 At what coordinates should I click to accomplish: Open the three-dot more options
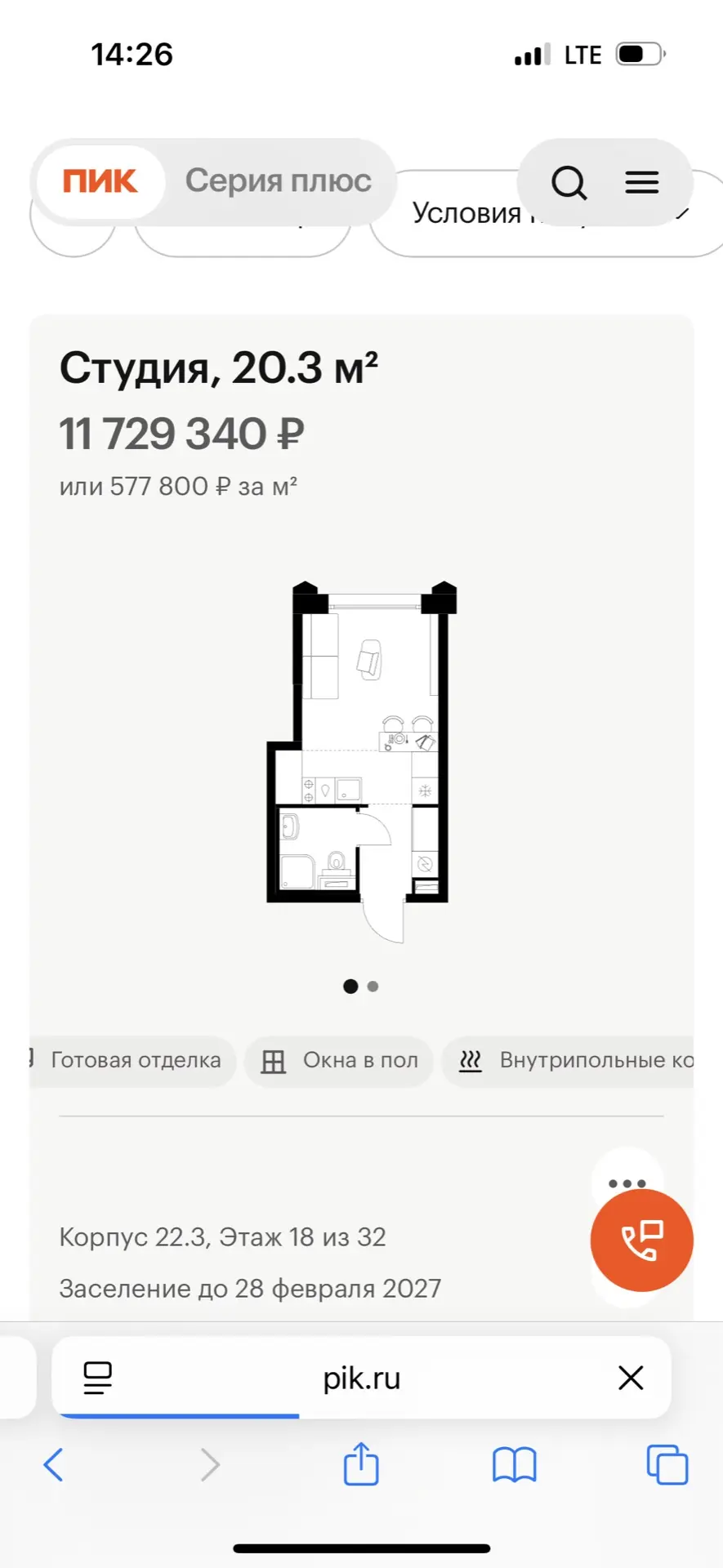click(x=627, y=1183)
